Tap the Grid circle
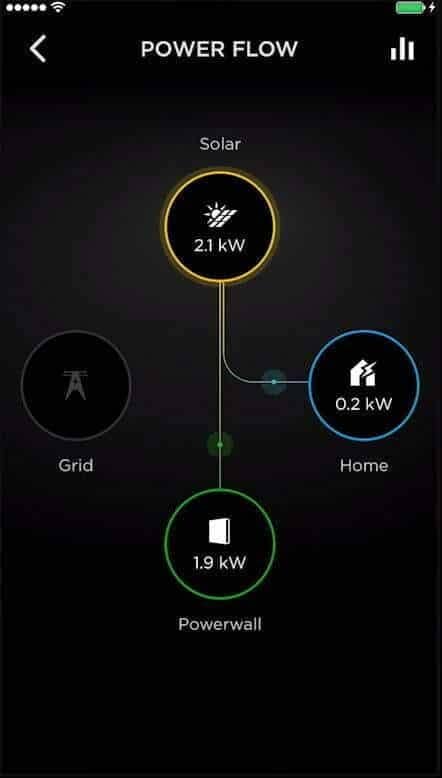 coord(76,385)
